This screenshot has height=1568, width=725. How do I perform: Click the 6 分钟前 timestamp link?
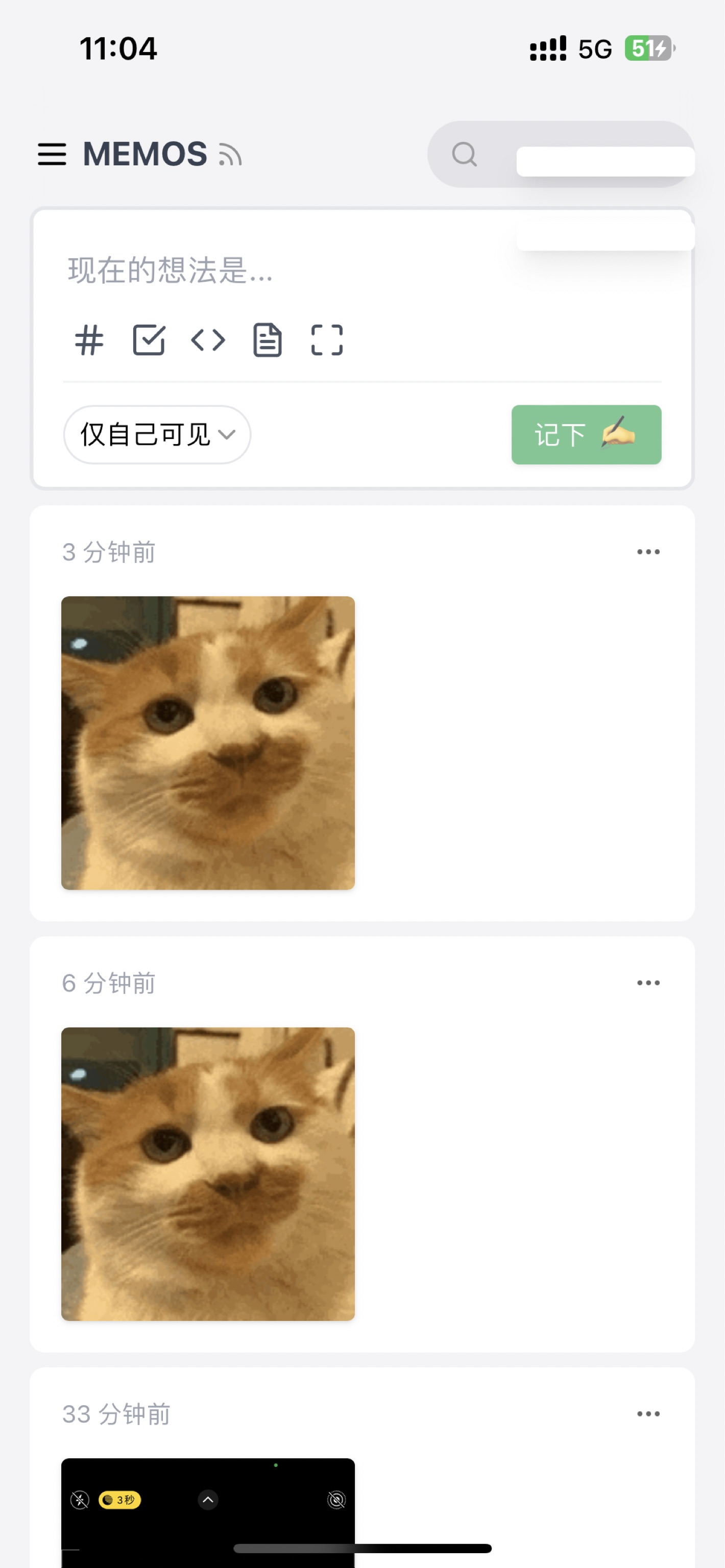(110, 983)
